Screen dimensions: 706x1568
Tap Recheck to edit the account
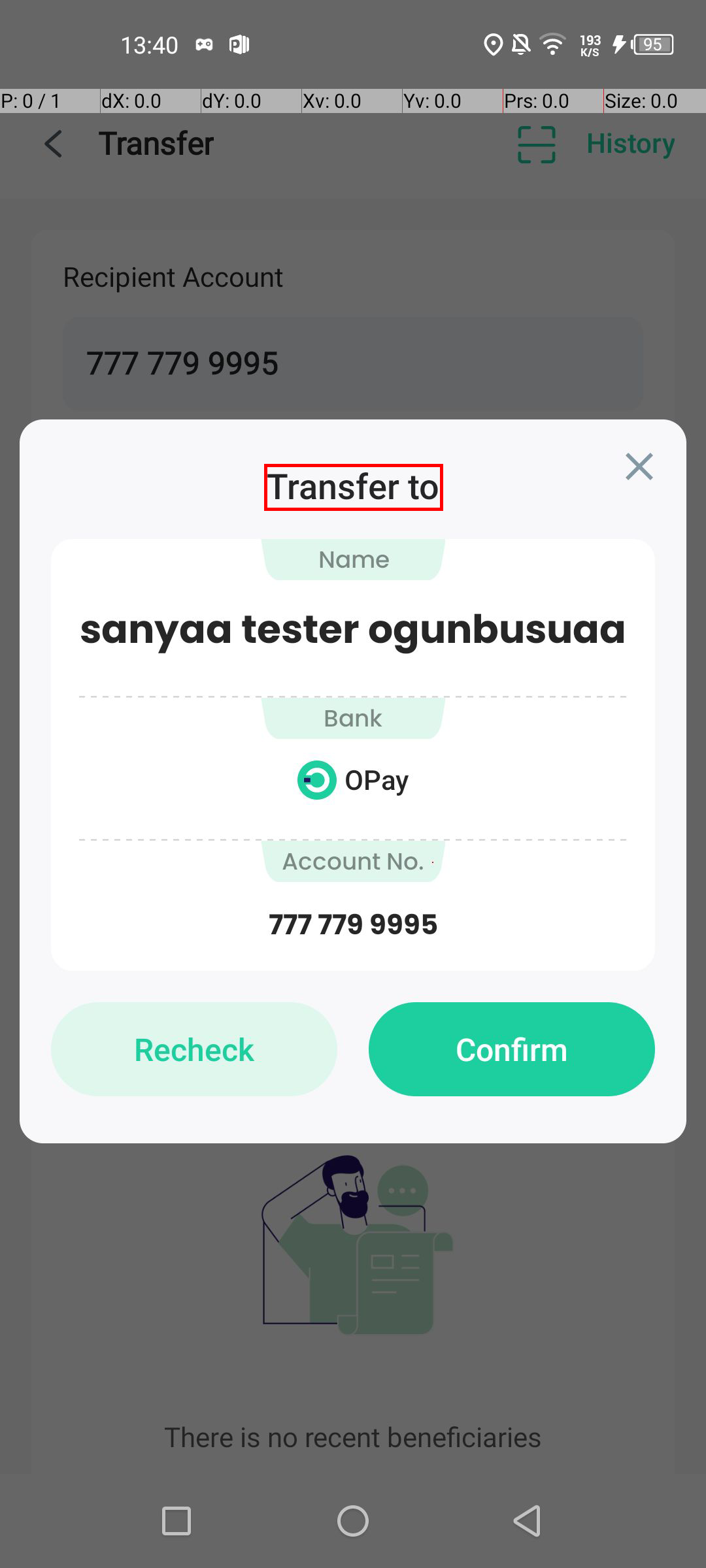click(x=194, y=1049)
